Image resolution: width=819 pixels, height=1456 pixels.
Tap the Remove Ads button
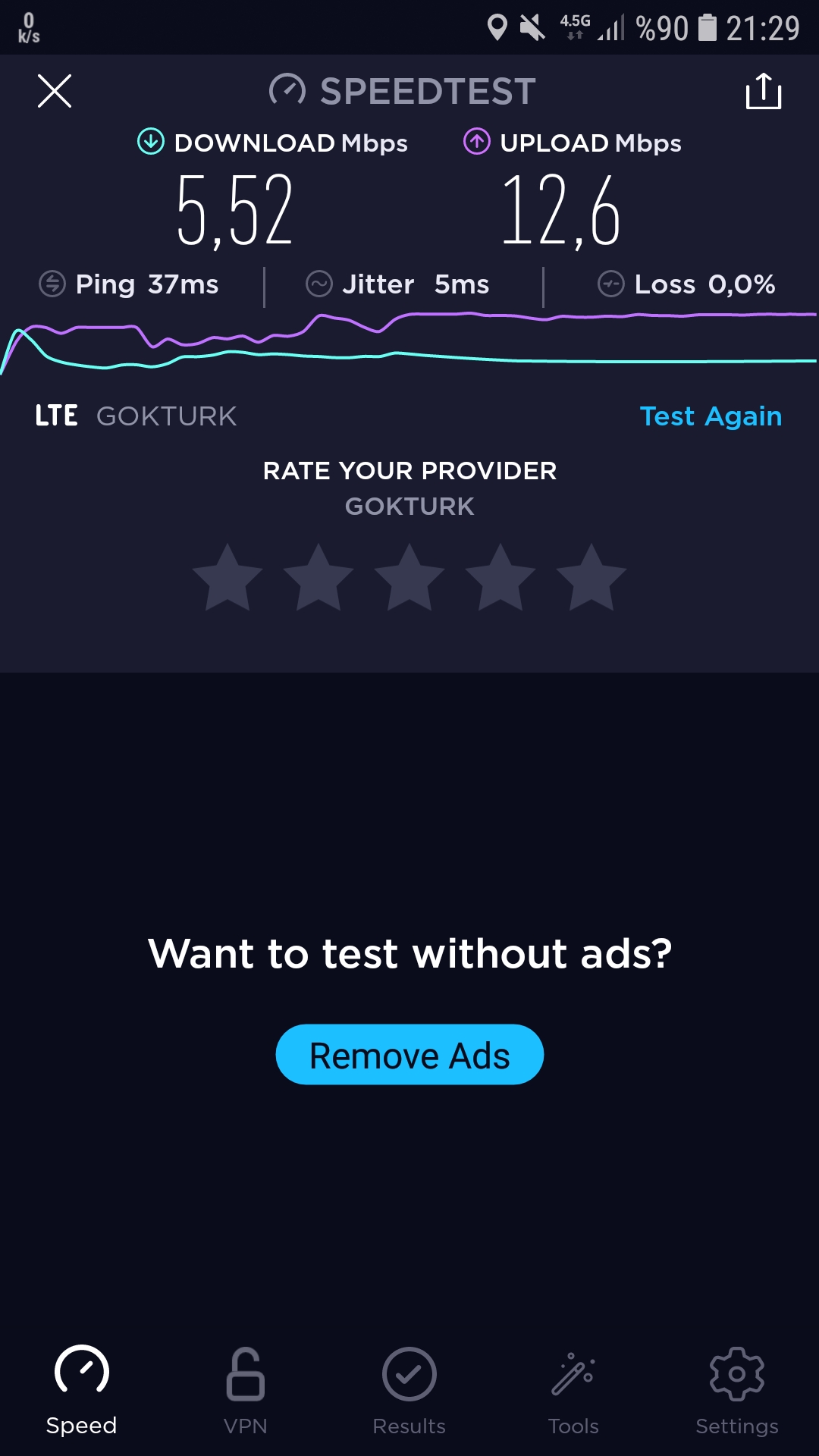409,1055
